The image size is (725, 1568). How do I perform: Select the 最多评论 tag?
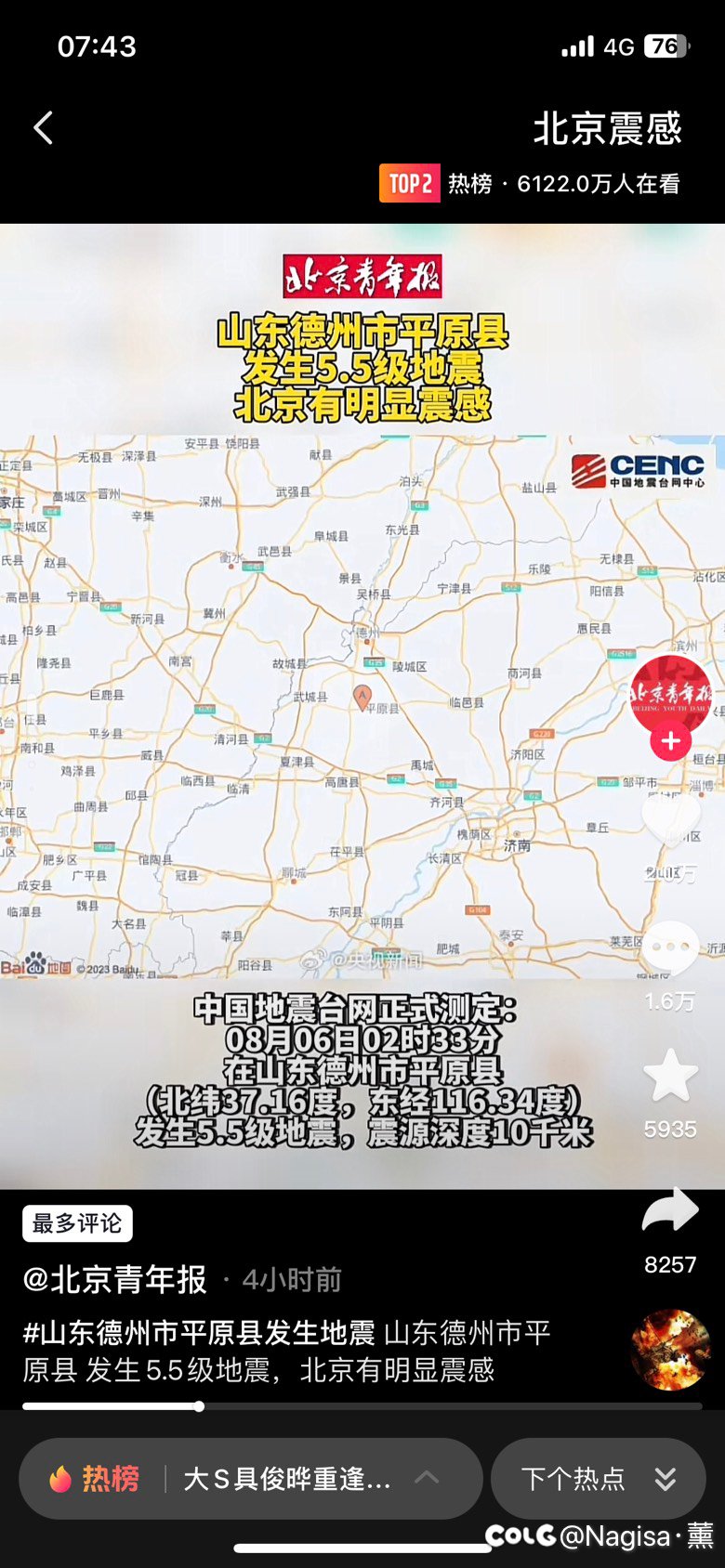click(x=77, y=1223)
